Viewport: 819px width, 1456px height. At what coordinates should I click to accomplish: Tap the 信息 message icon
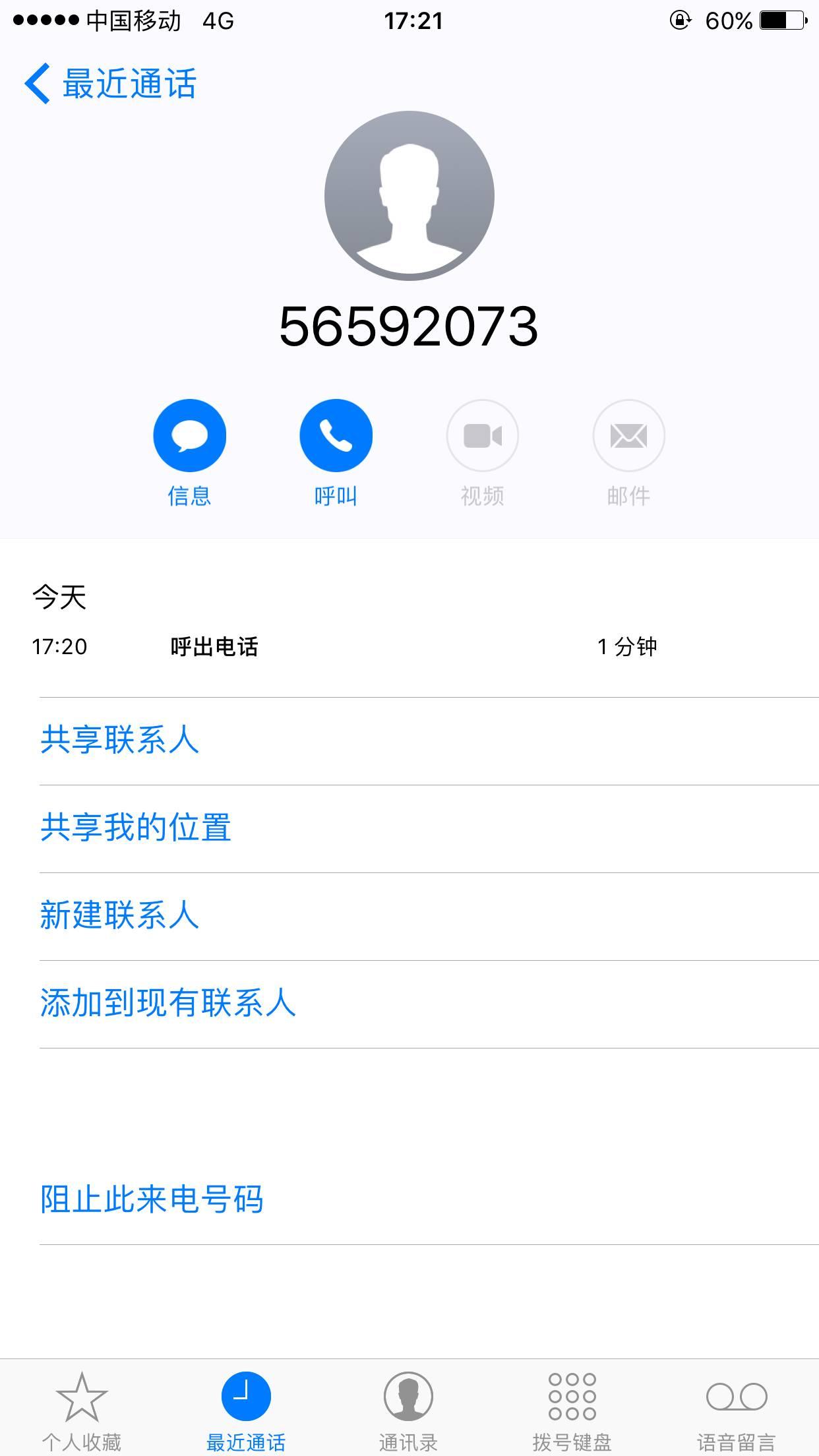tap(190, 435)
